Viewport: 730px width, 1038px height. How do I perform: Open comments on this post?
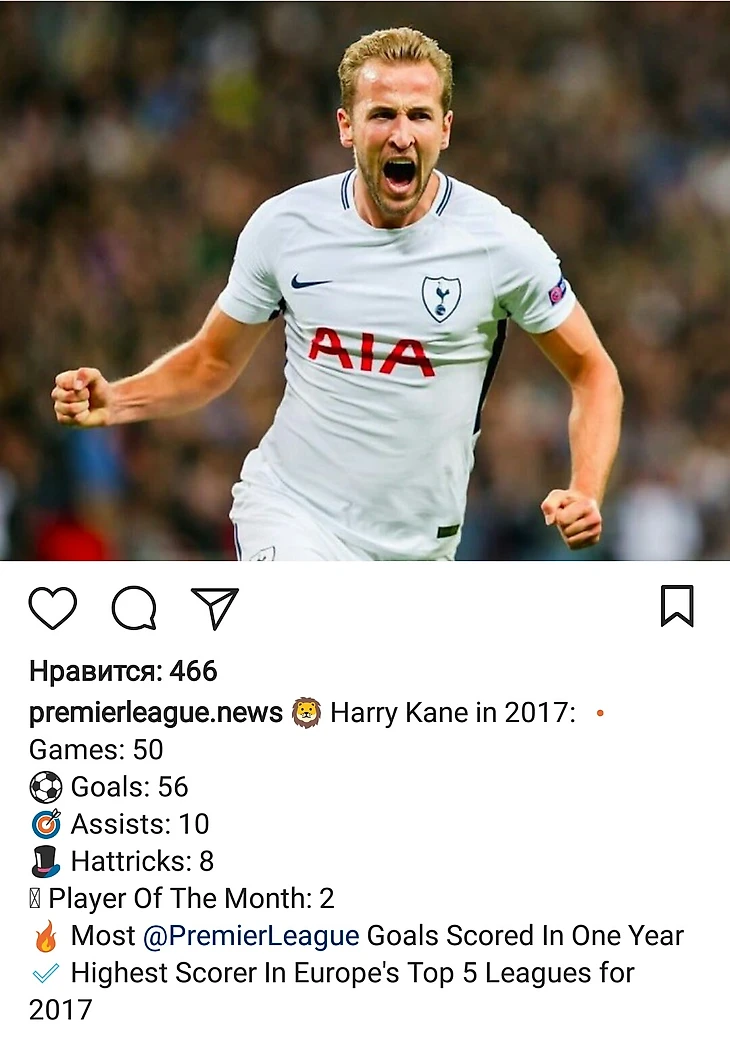tap(134, 607)
